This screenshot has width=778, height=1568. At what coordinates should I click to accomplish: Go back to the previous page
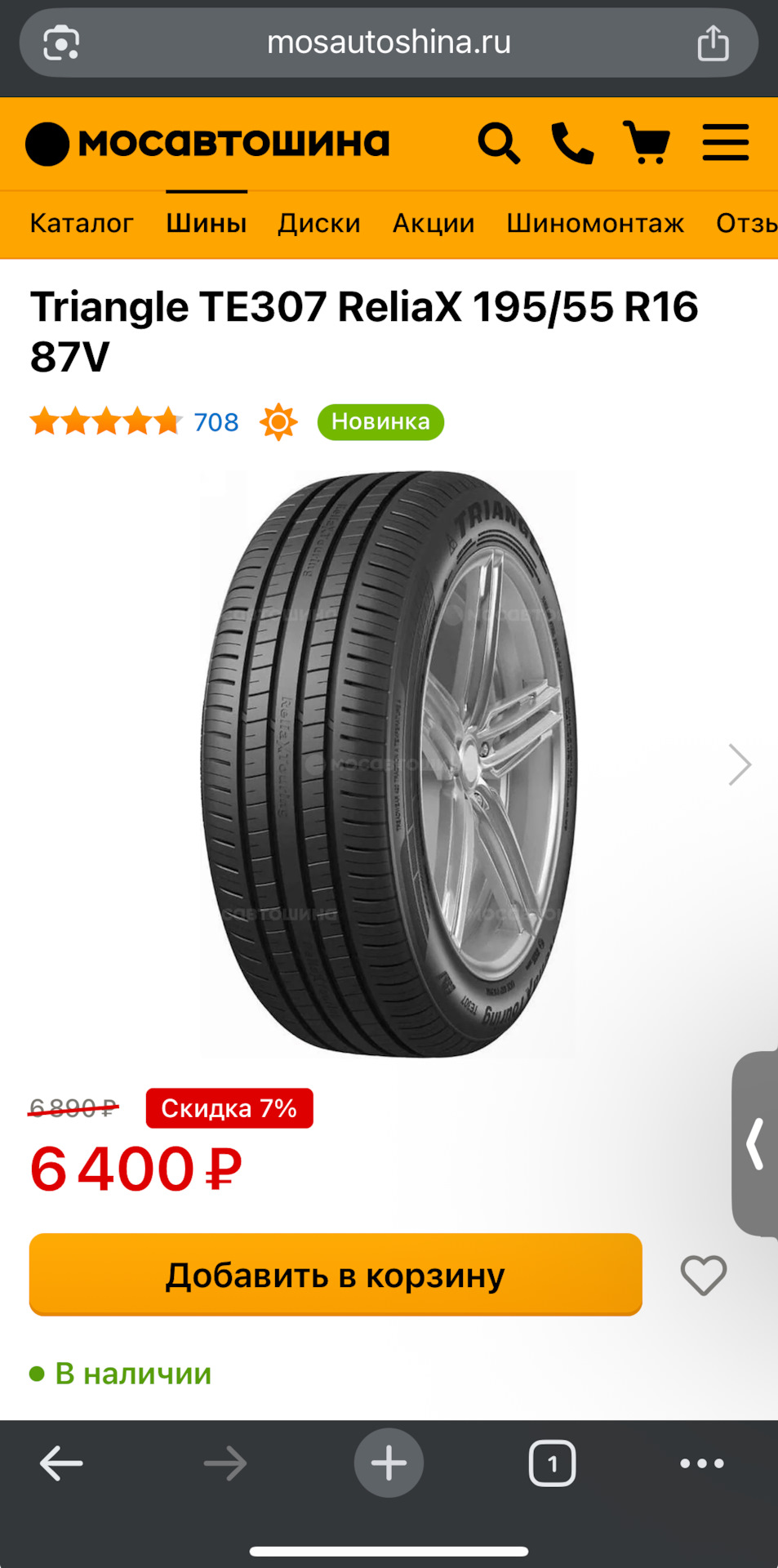[x=62, y=1463]
